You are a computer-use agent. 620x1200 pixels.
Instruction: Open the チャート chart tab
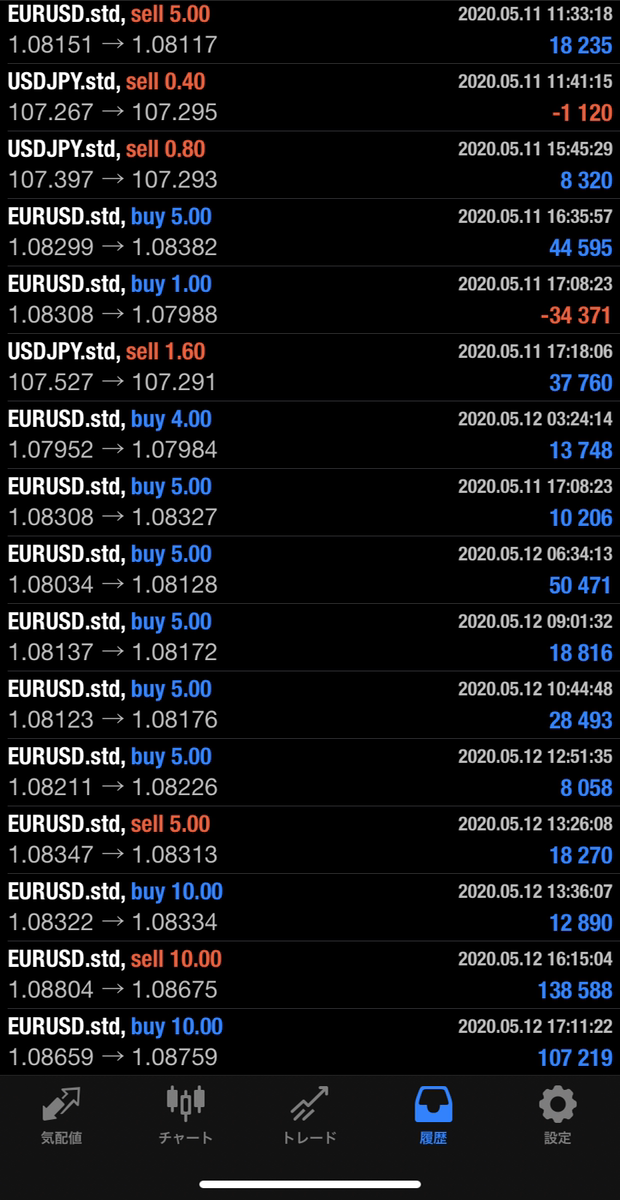click(185, 1116)
